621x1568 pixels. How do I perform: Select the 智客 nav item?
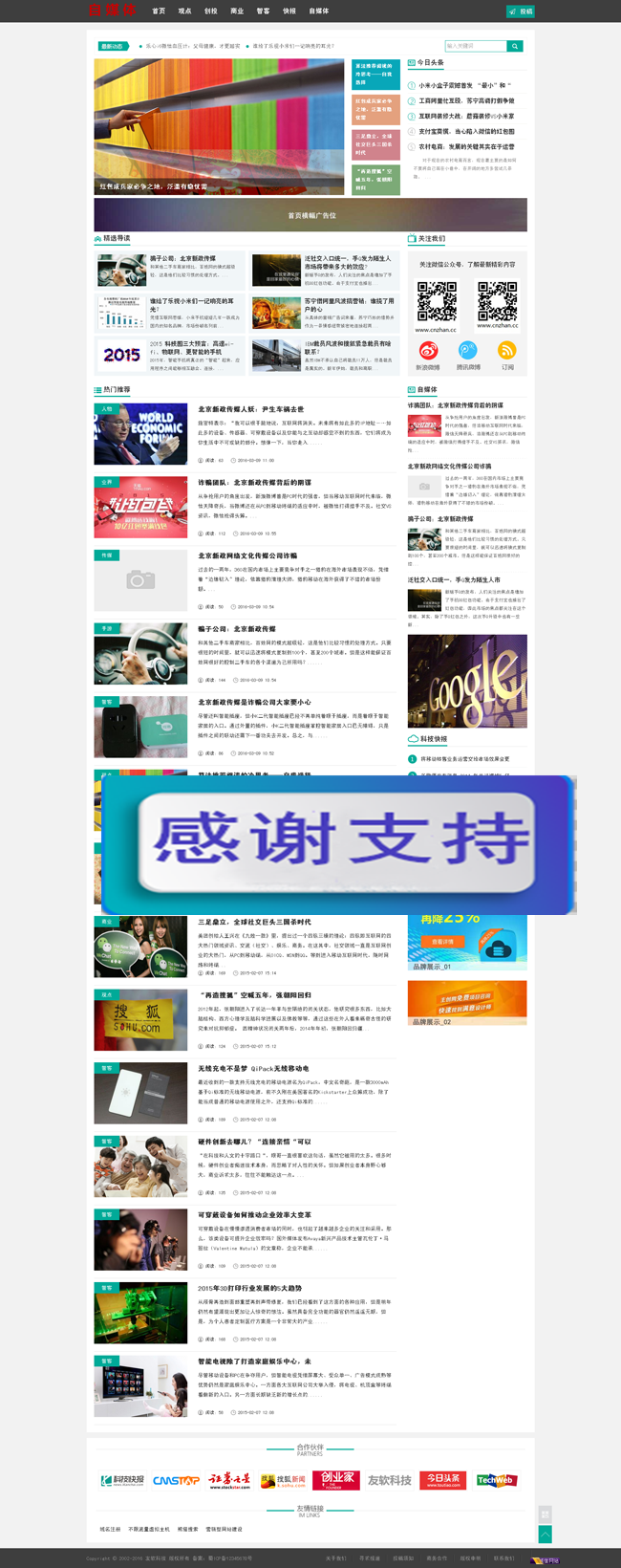[263, 11]
